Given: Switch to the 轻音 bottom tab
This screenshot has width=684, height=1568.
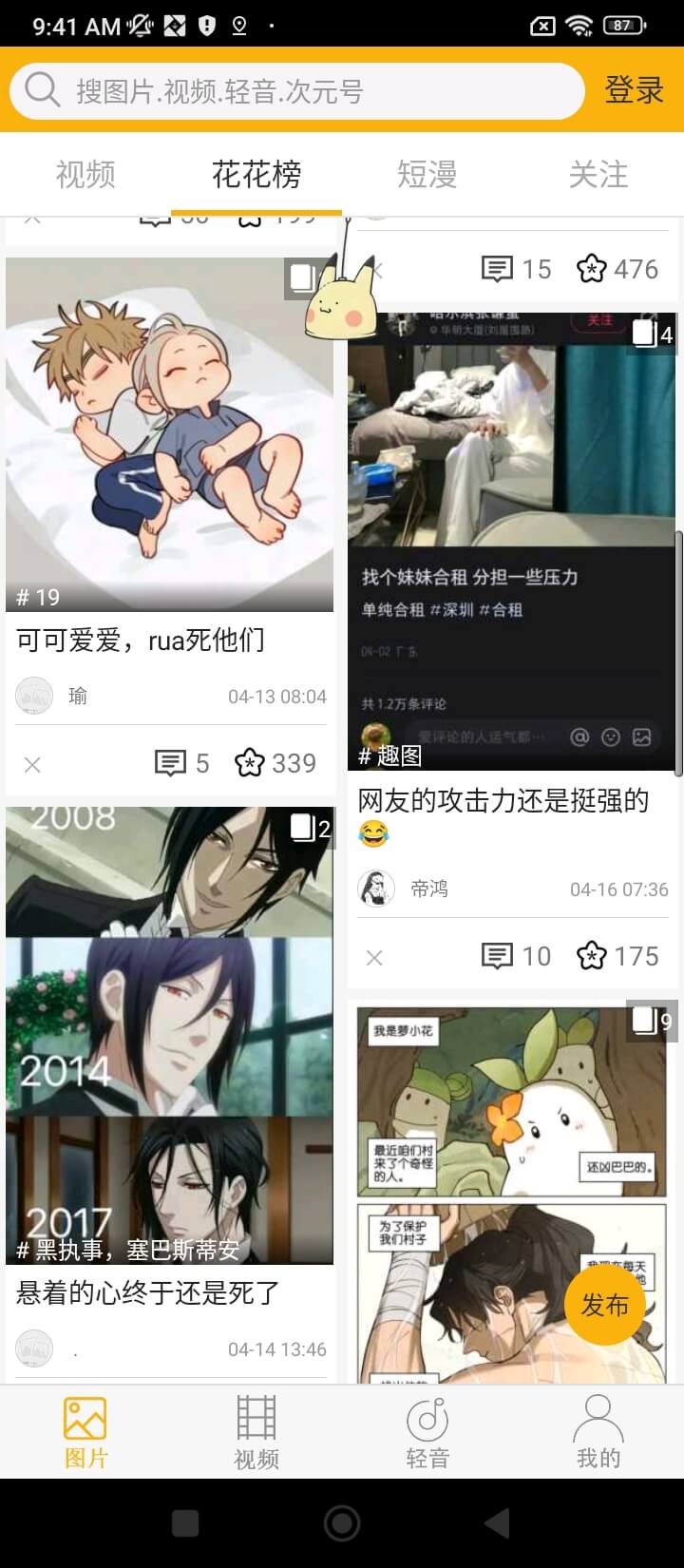Looking at the screenshot, I should point(427,1432).
